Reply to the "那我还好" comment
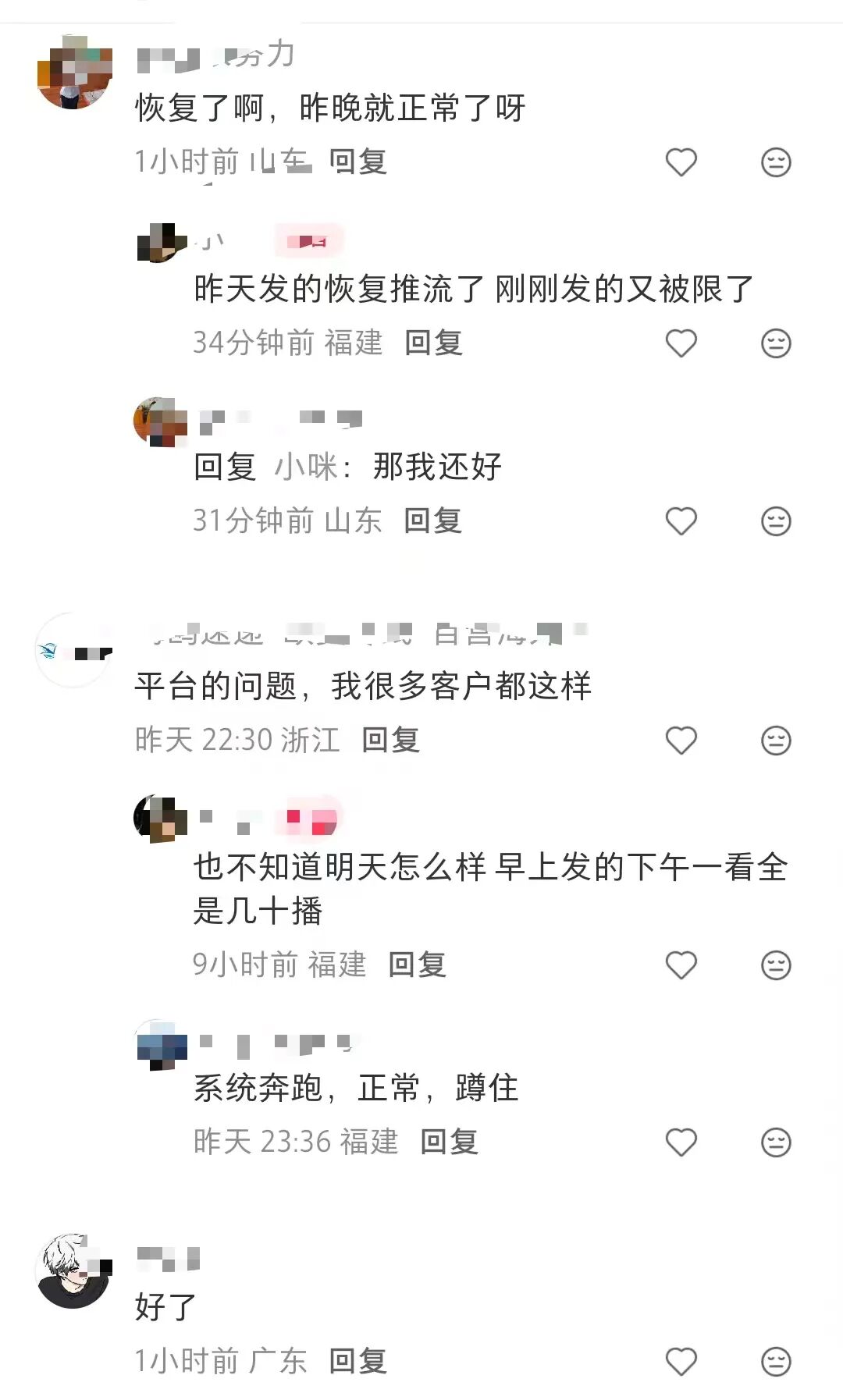 [433, 521]
